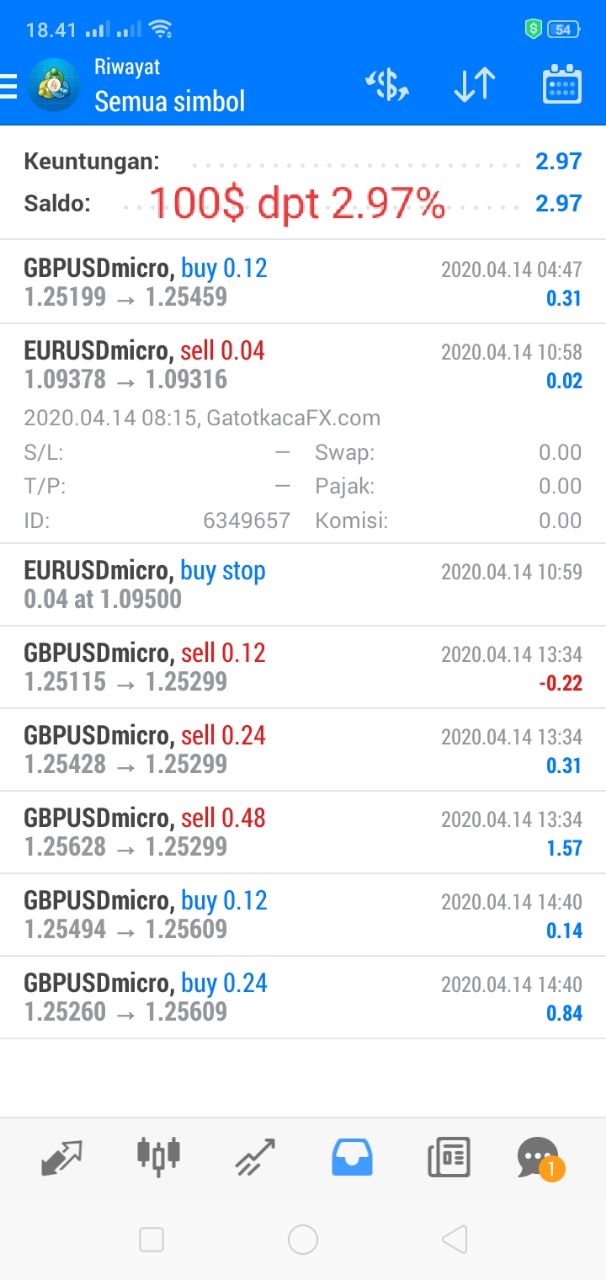
Task: Switch to the Quotes tab
Action: [63, 1157]
